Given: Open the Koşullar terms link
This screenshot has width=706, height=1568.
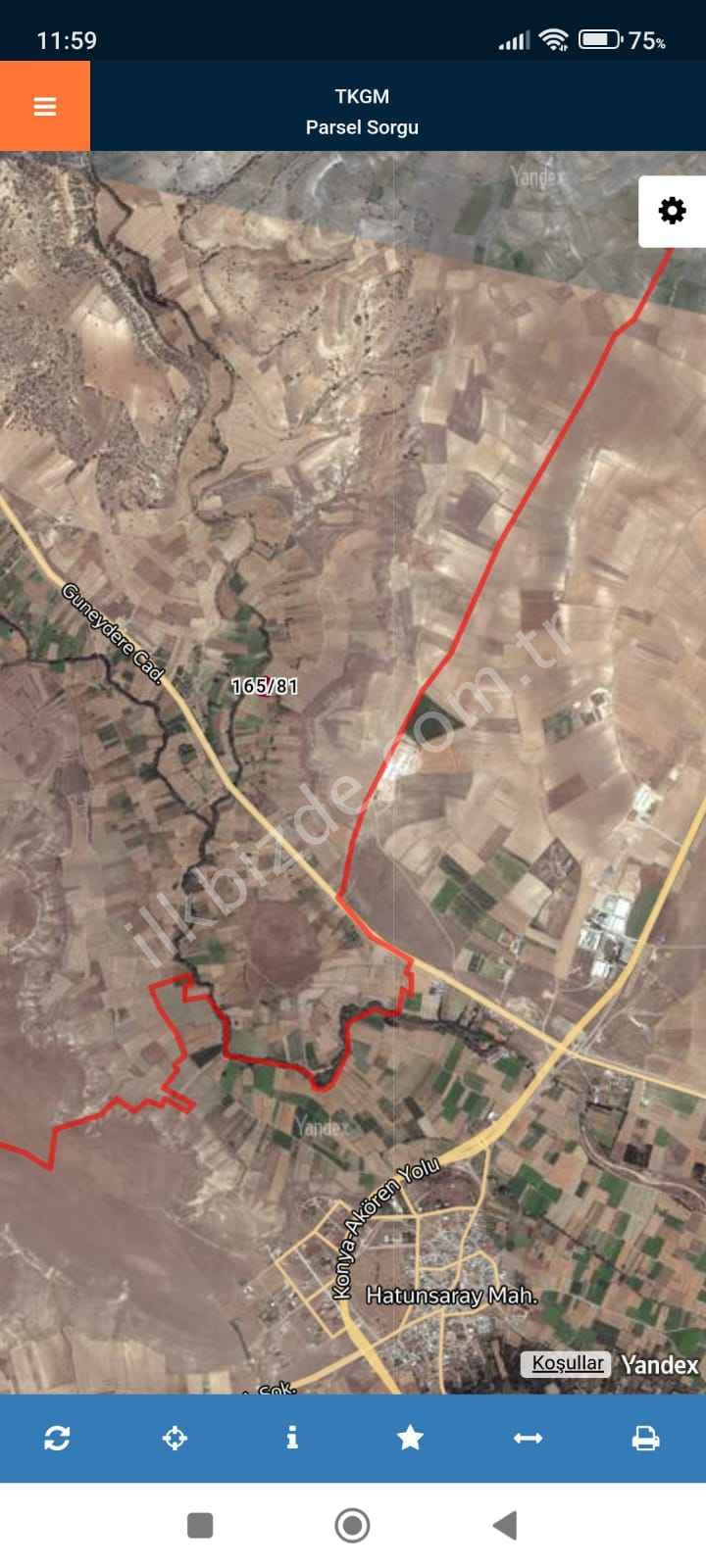Looking at the screenshot, I should (567, 1363).
